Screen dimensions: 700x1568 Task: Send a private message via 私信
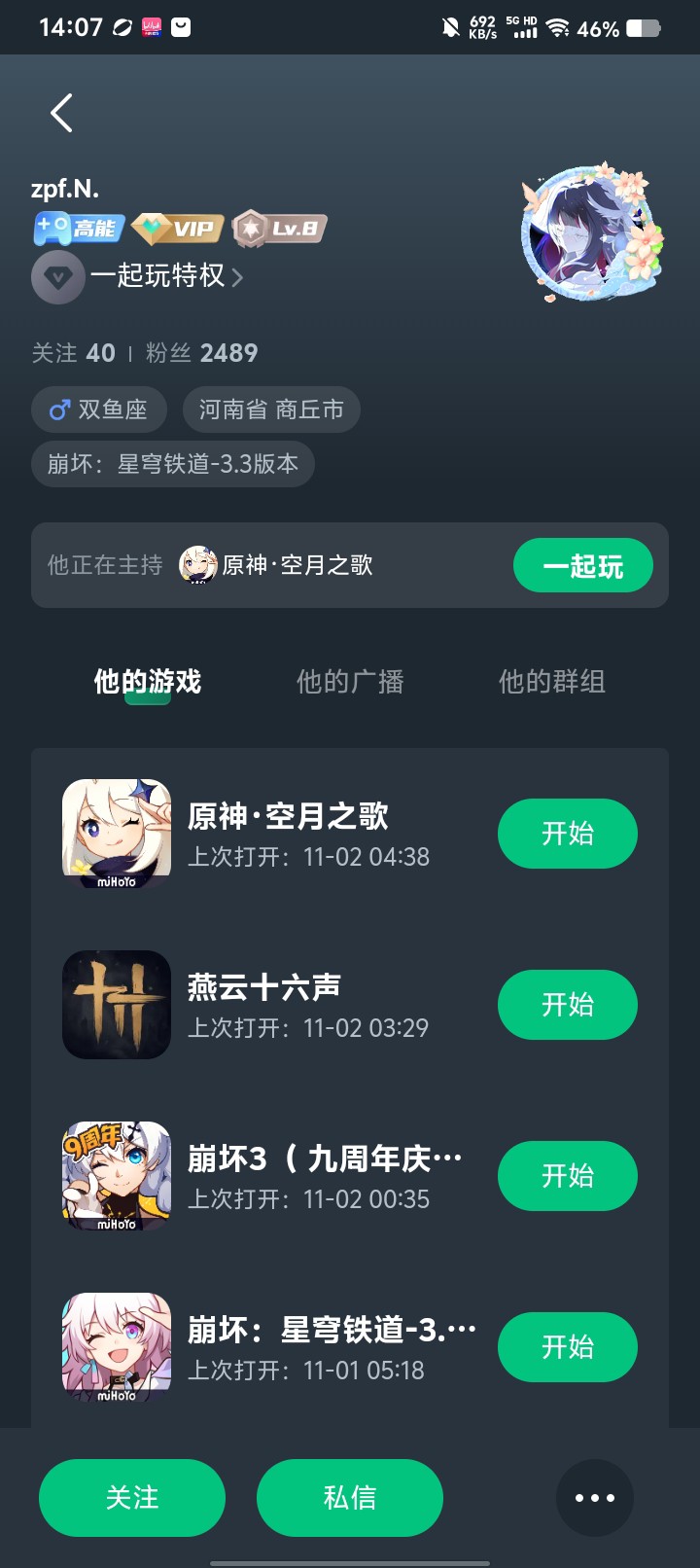click(x=350, y=1497)
